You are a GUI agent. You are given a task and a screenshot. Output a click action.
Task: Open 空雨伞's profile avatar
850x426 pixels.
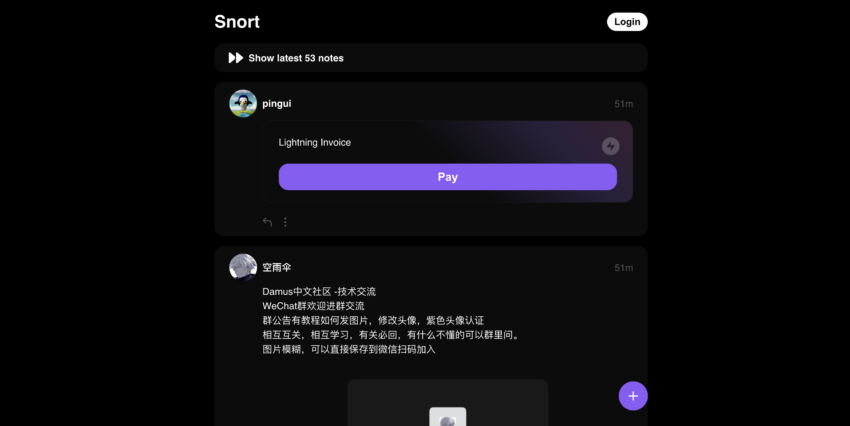coord(243,267)
